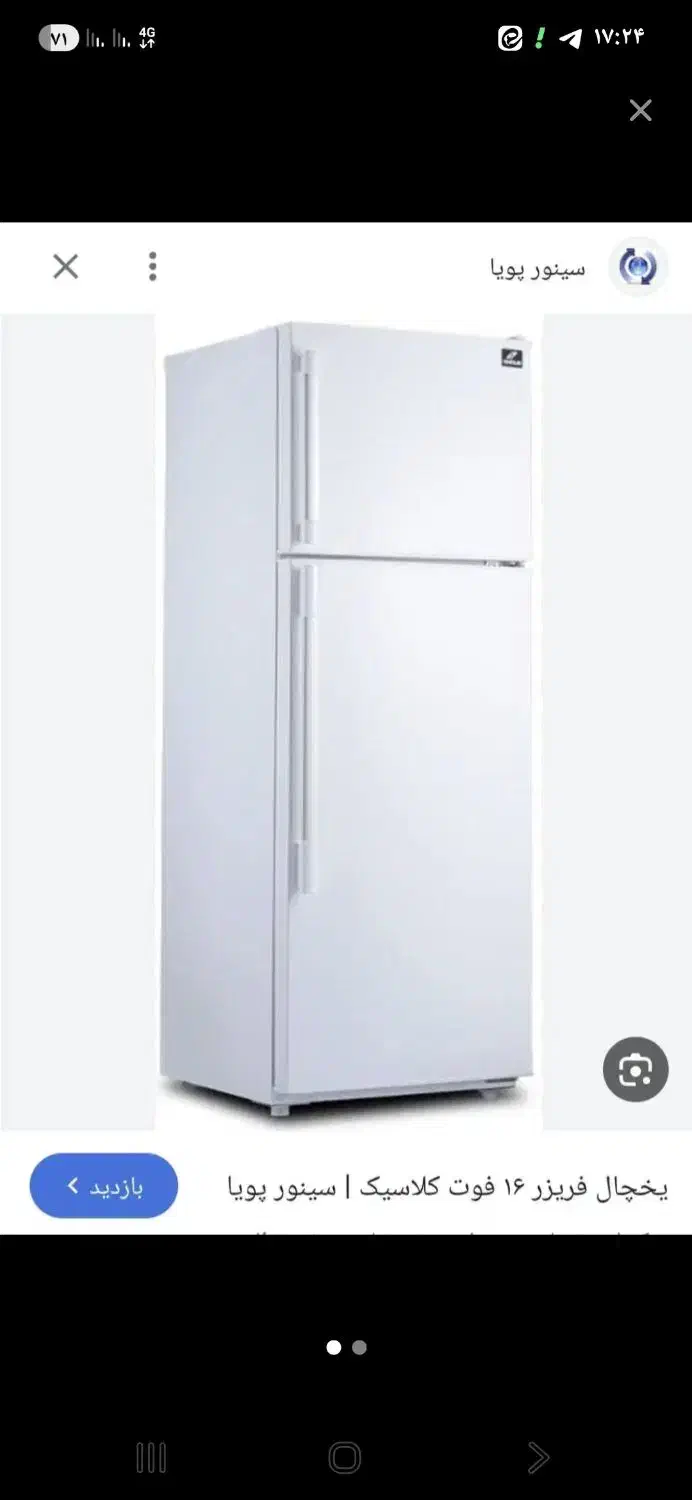This screenshot has height=1500, width=692.
Task: Dismiss the image result panel
Action: tap(65, 266)
